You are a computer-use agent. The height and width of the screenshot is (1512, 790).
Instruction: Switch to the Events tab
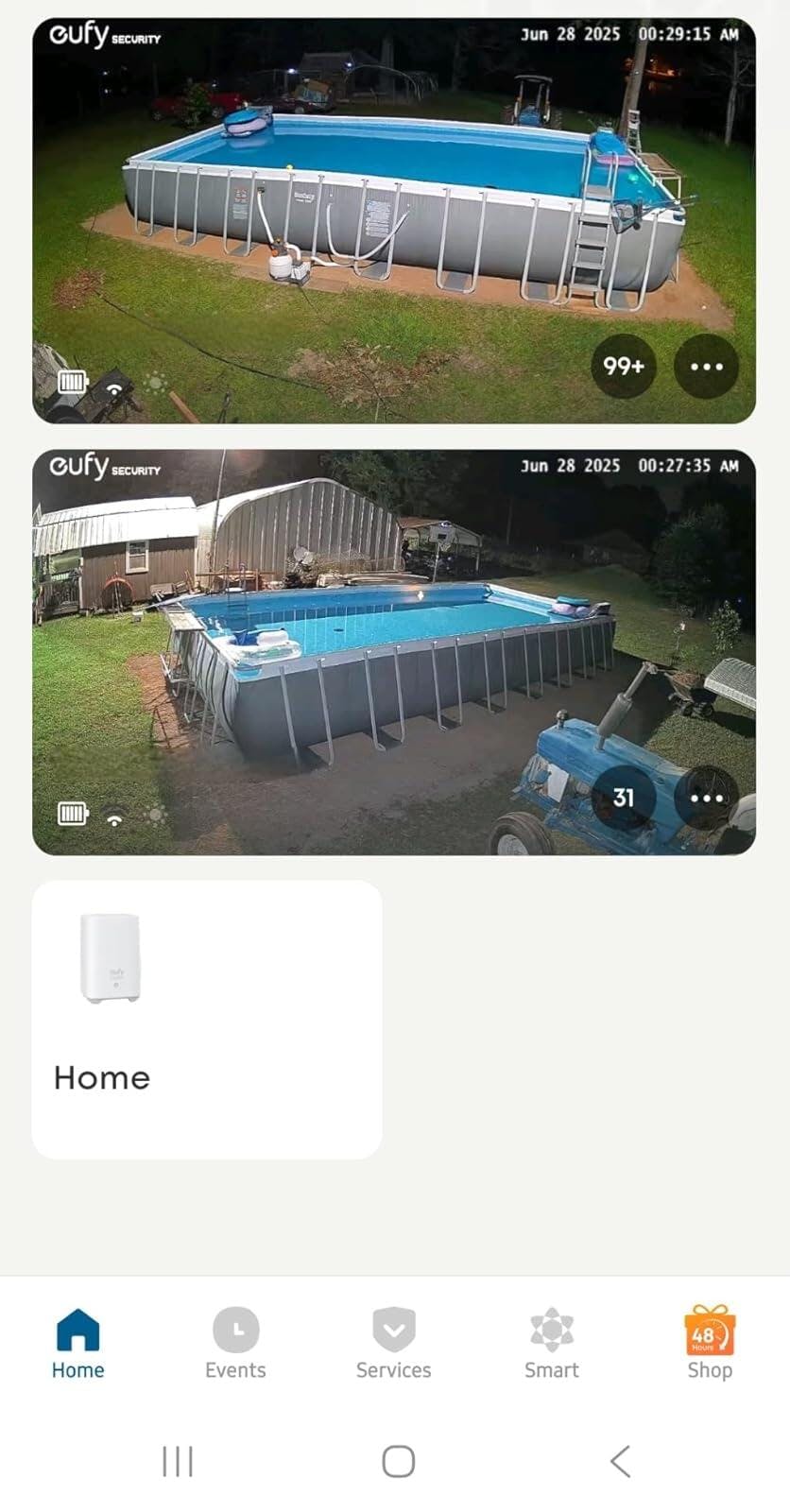(x=235, y=1344)
